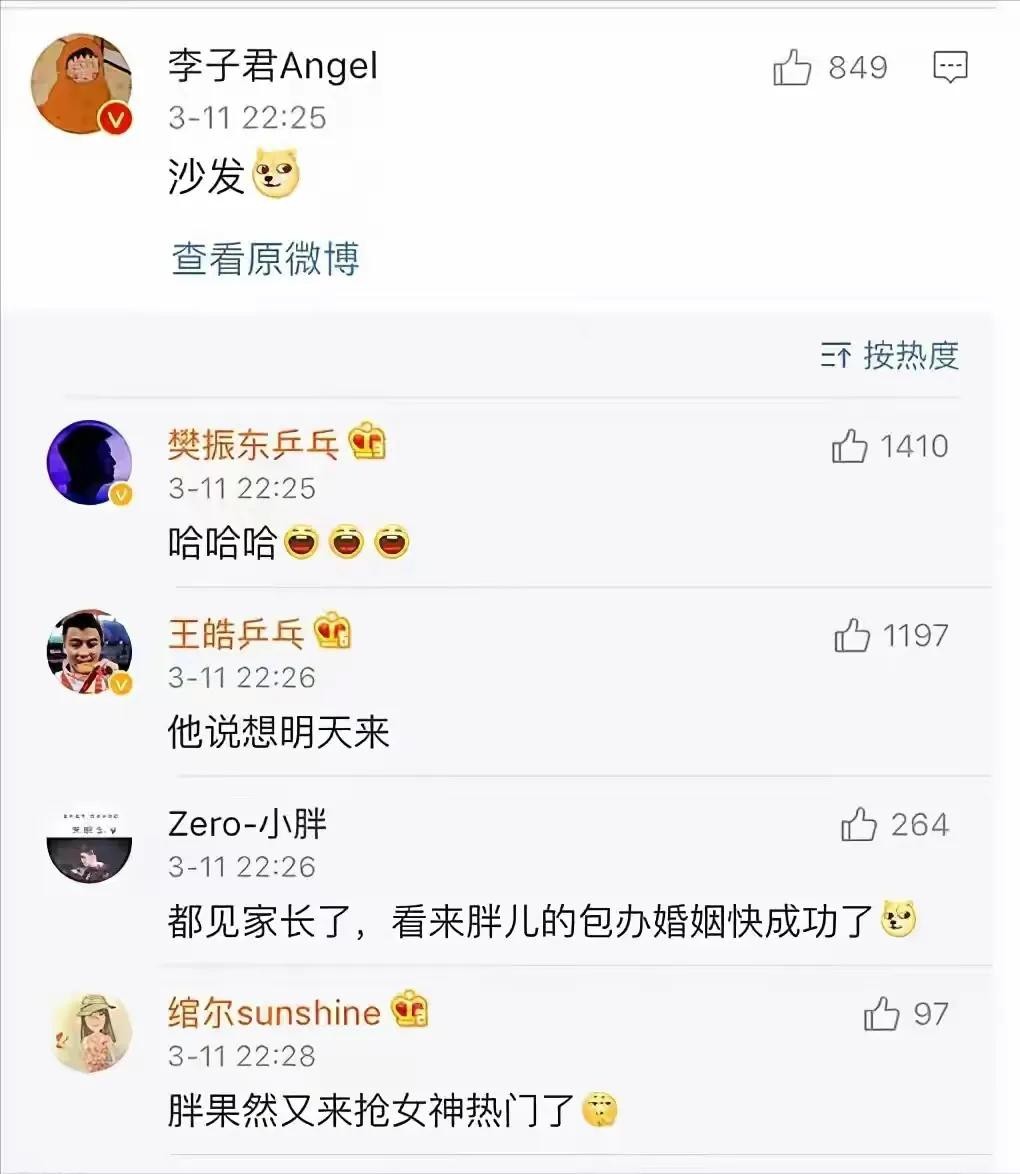Visit Zero-小胖's profile avatar

pos(89,842)
